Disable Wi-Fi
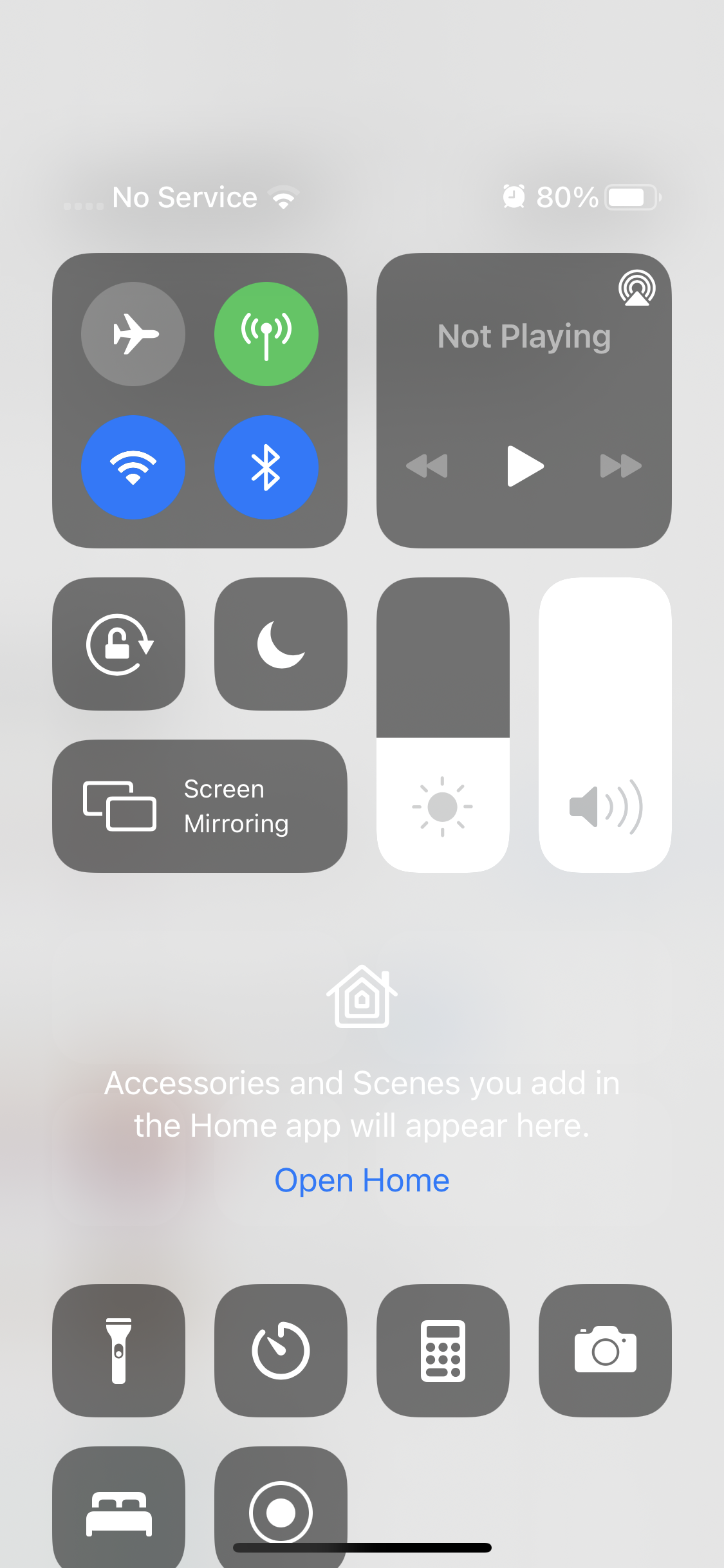The width and height of the screenshot is (724, 1568). 133,467
